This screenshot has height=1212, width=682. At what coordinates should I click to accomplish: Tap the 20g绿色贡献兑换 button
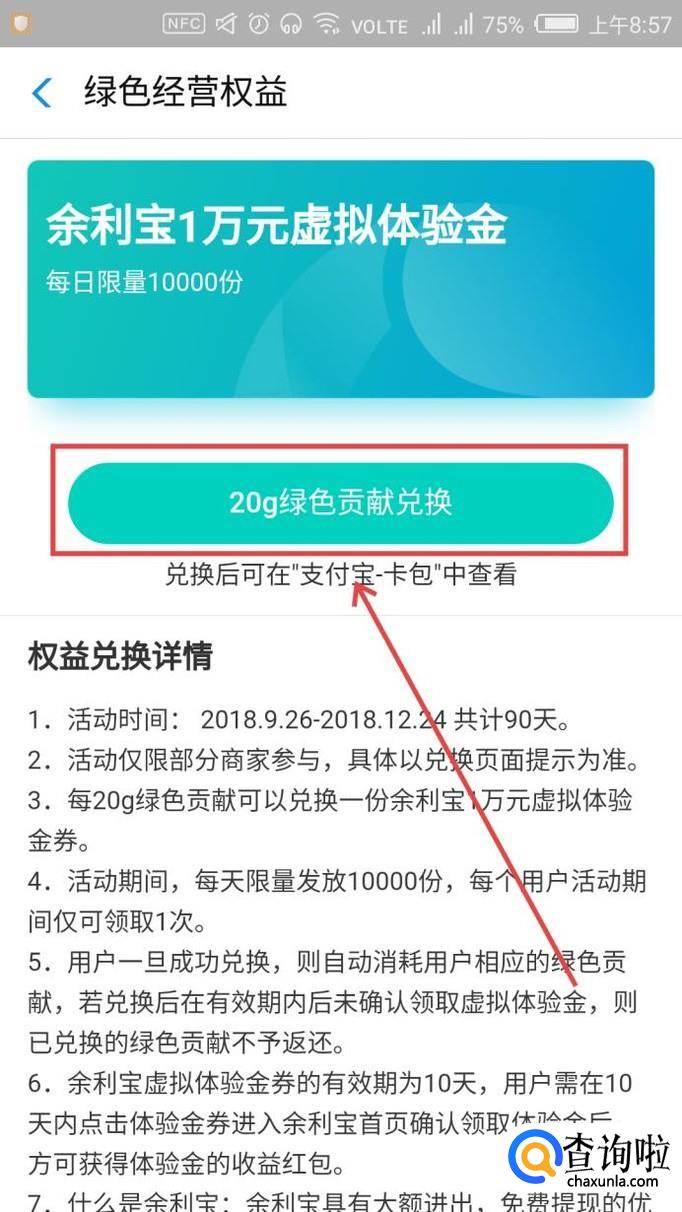pyautogui.click(x=340, y=502)
